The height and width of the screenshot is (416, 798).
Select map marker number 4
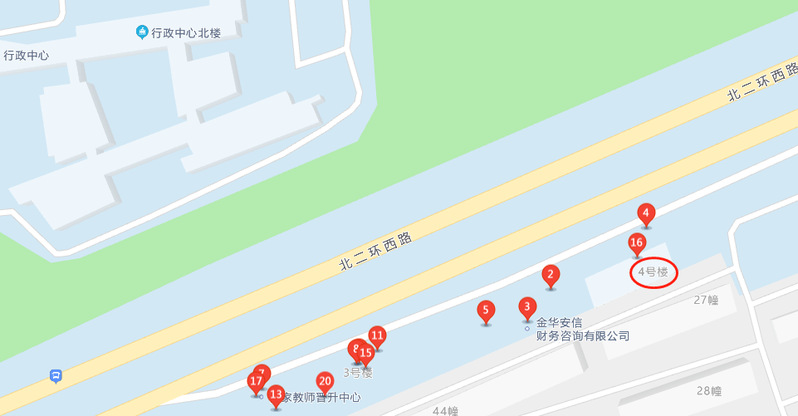point(646,213)
